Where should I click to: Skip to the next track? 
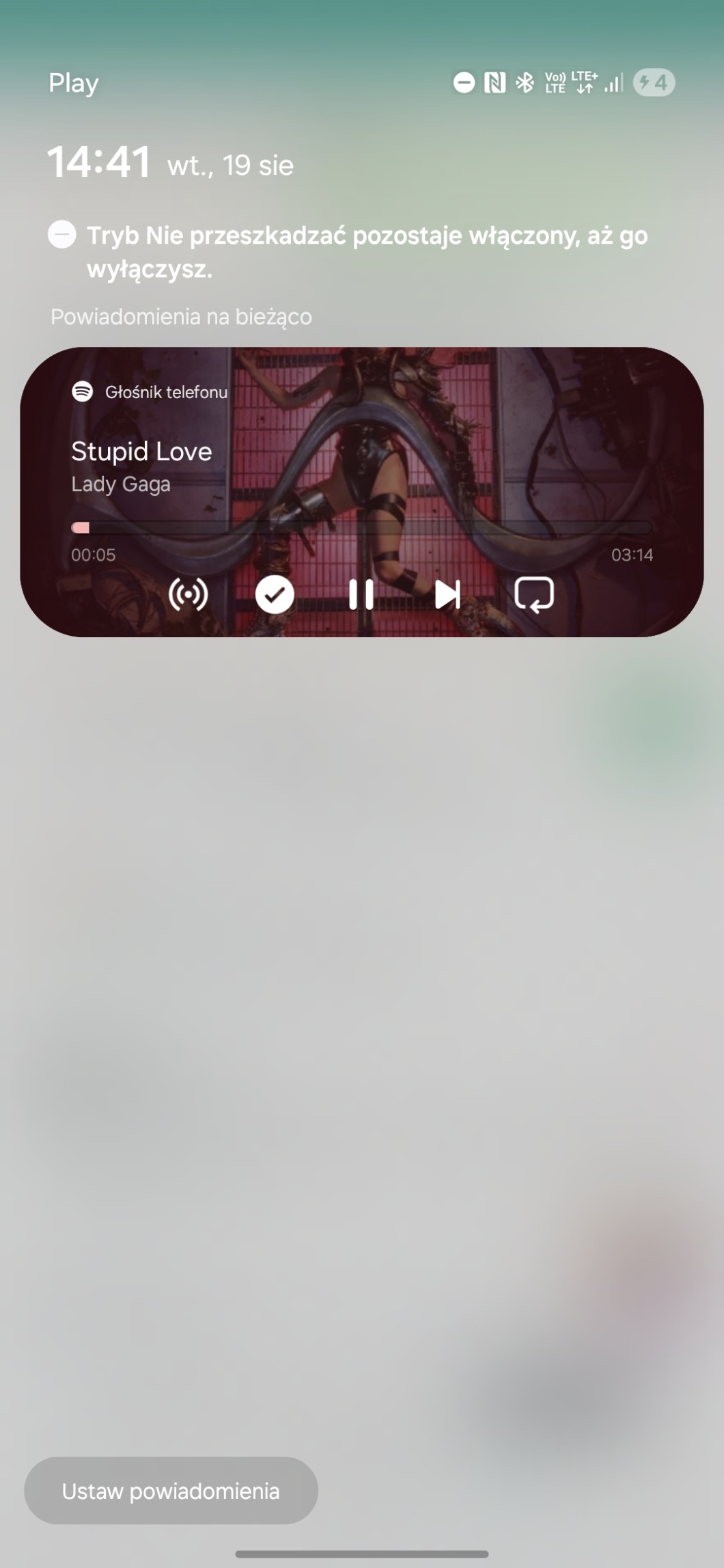pyautogui.click(x=447, y=594)
